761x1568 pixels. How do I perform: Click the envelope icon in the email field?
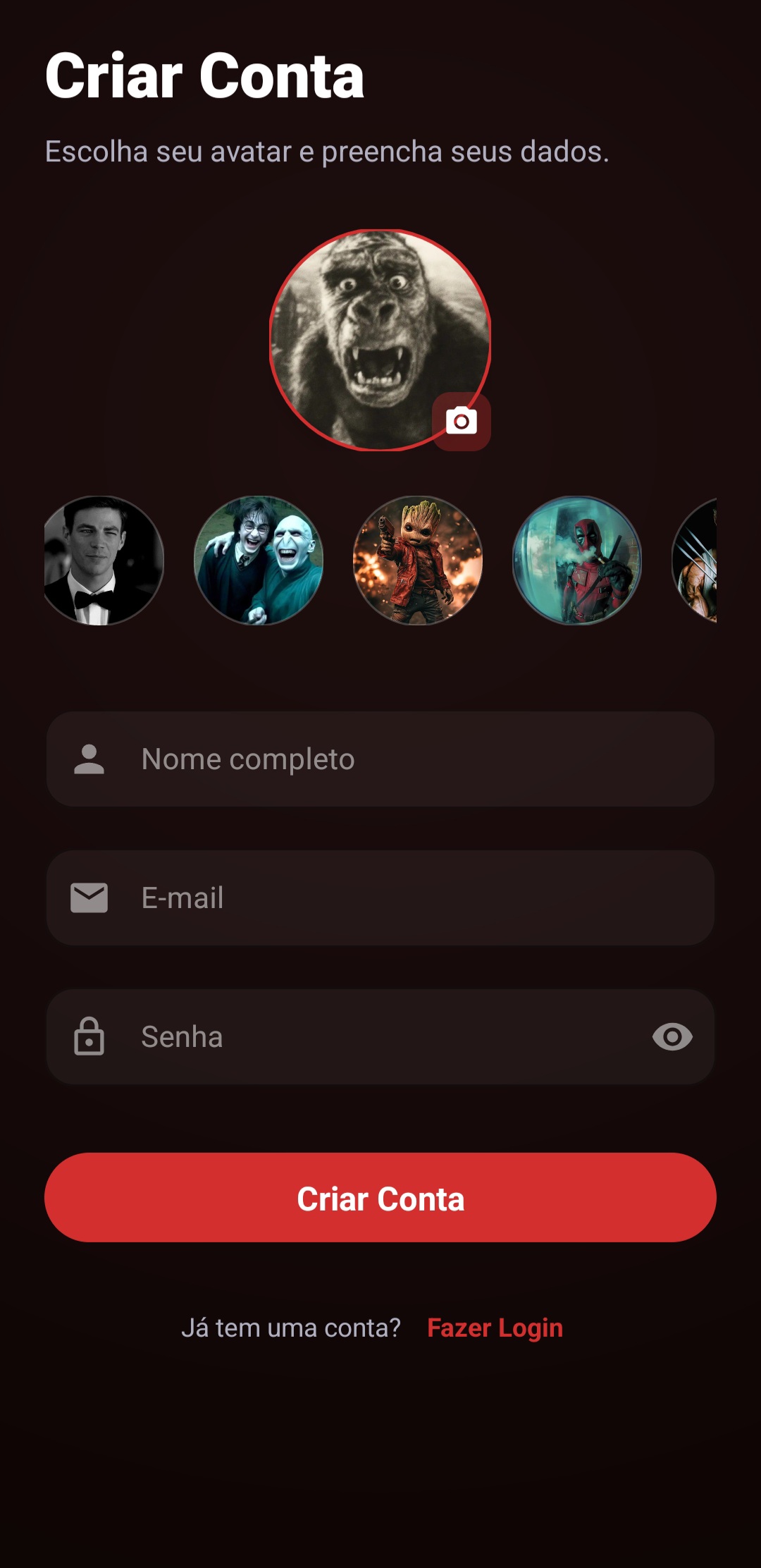click(89, 897)
